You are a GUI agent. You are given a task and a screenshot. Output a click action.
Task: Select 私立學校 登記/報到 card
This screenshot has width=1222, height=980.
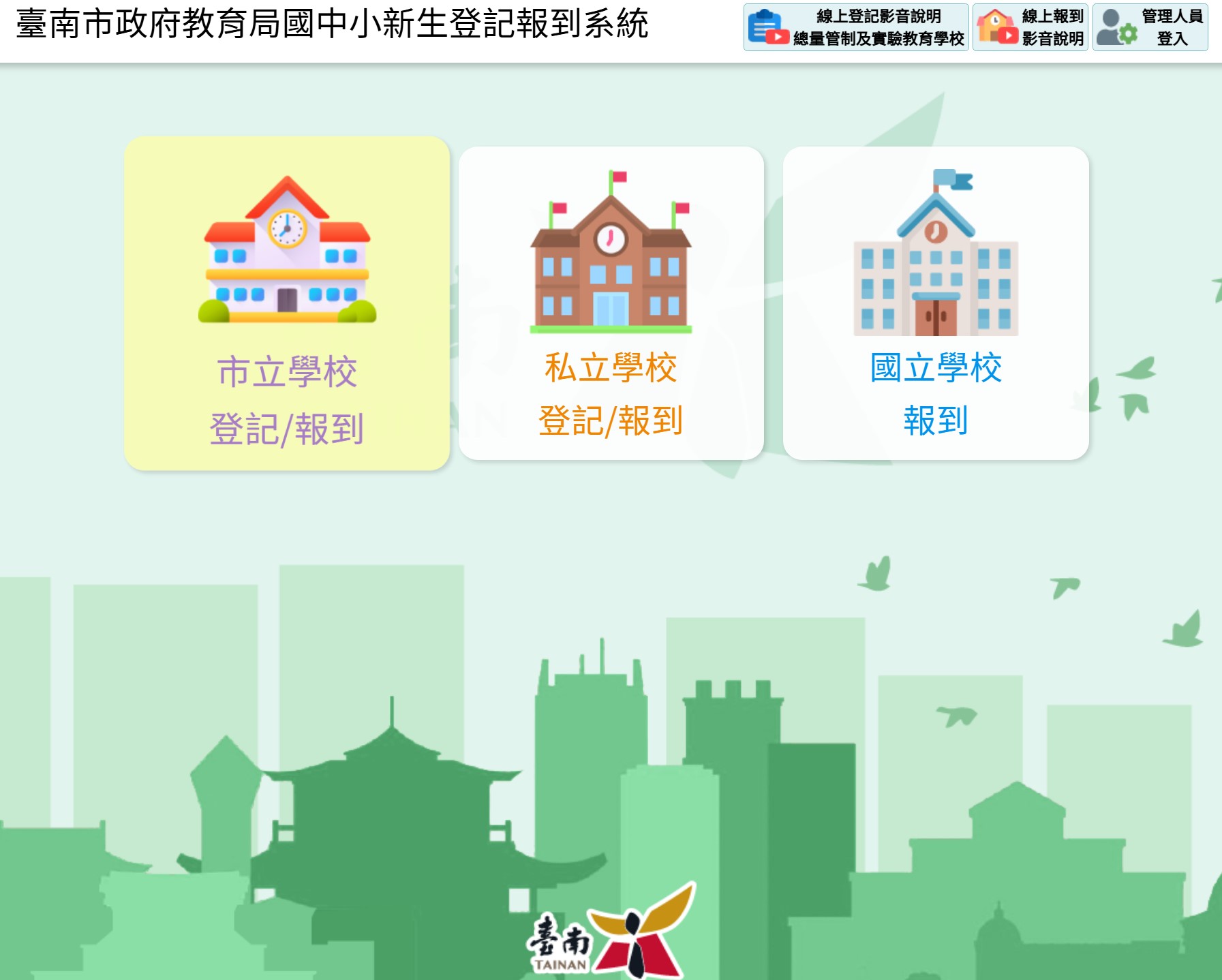pos(611,304)
